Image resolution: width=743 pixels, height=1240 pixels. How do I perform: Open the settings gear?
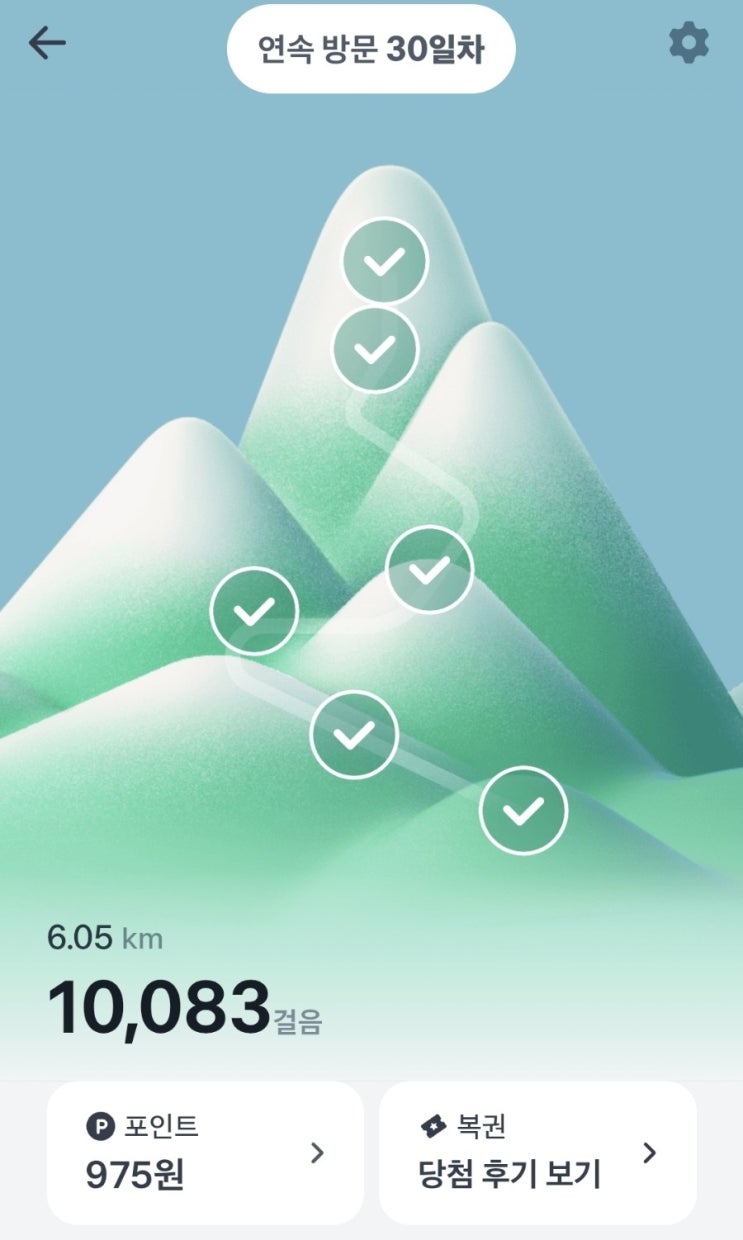tap(688, 44)
